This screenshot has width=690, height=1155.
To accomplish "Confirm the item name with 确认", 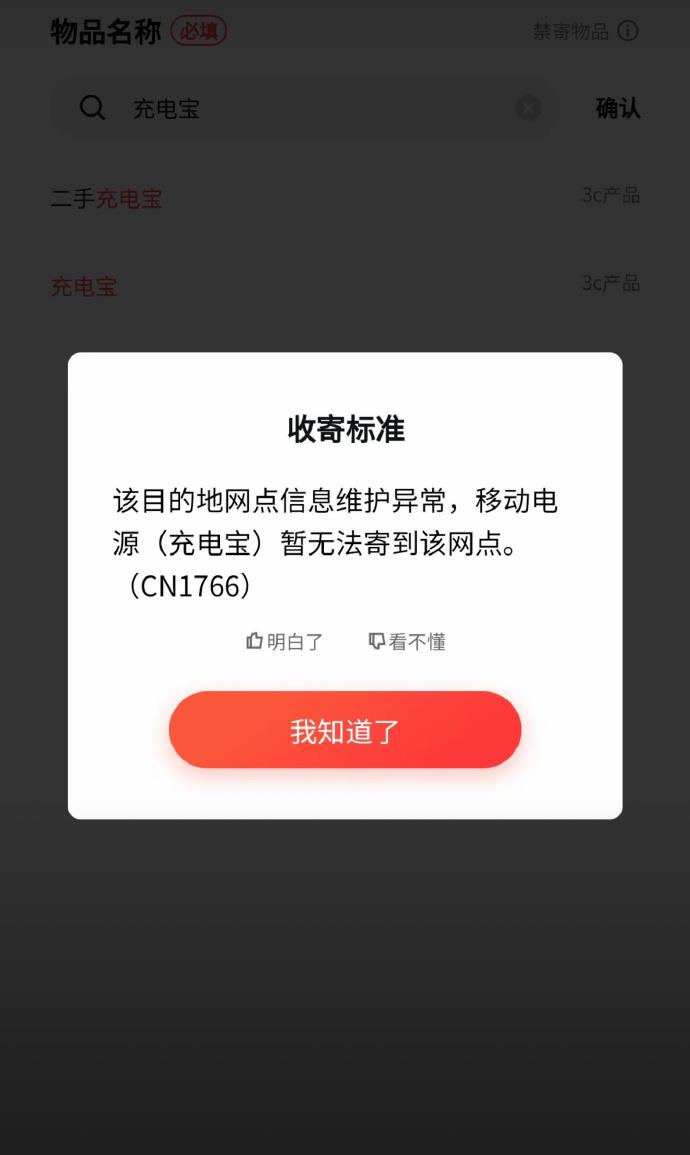I will (617, 108).
